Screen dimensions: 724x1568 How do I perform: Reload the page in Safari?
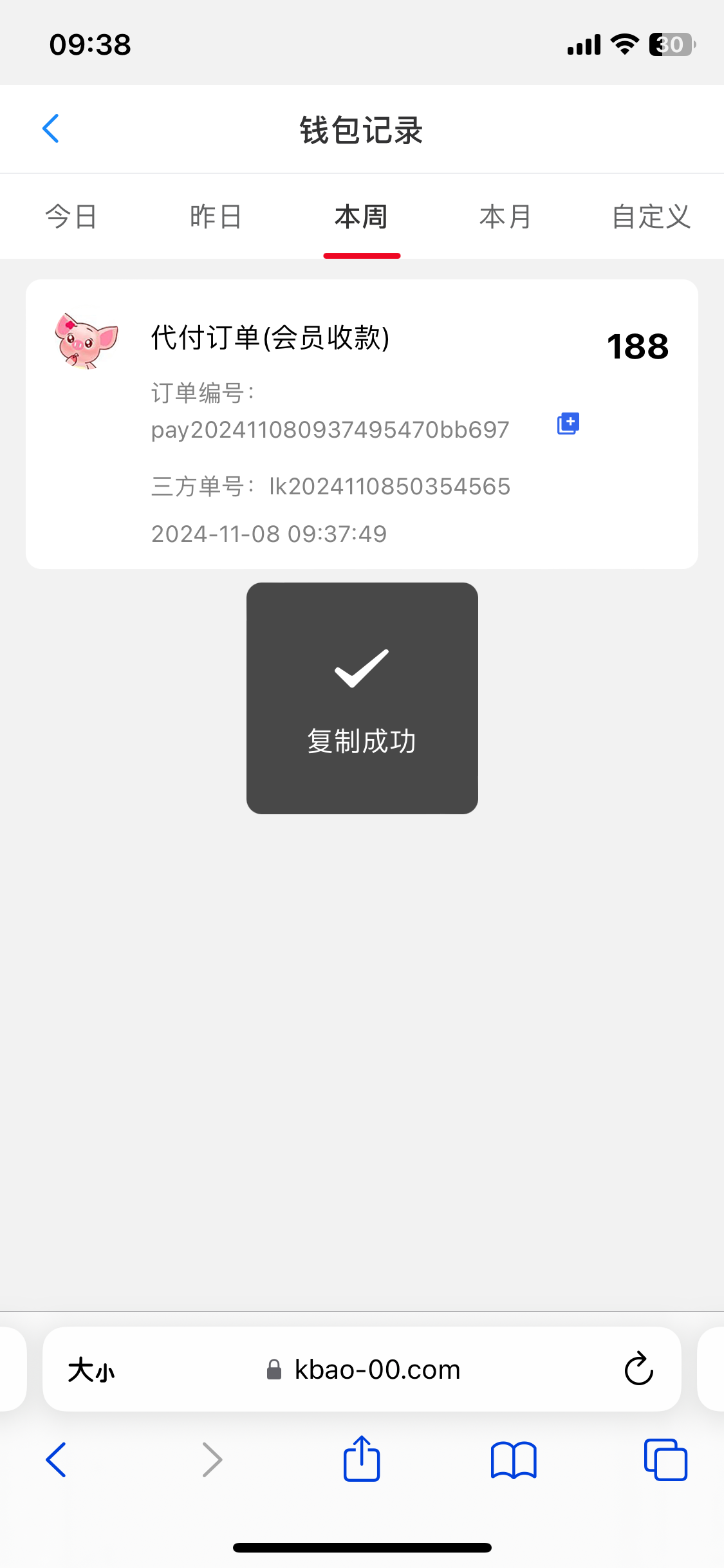click(x=638, y=1369)
